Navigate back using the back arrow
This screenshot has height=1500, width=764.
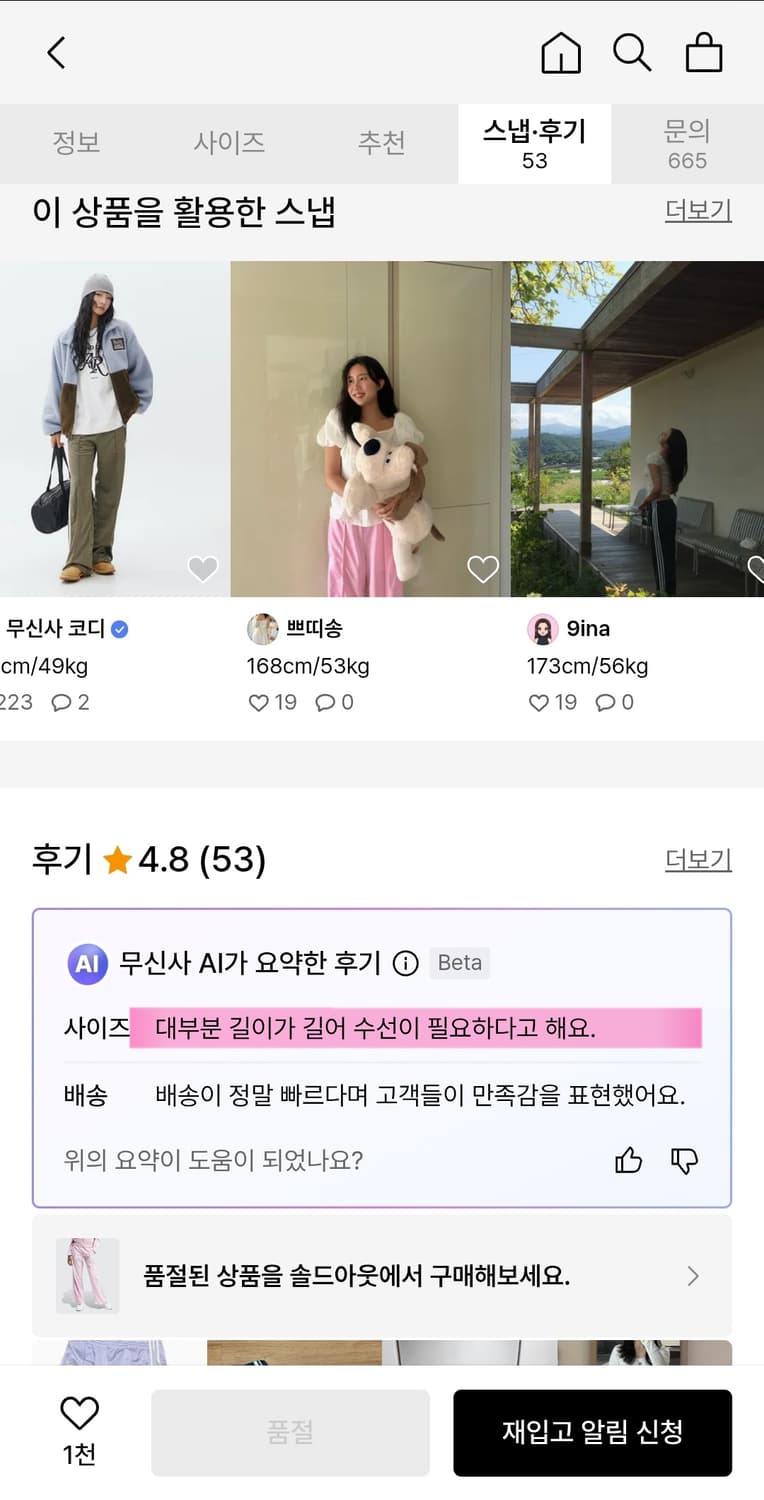pyautogui.click(x=55, y=53)
